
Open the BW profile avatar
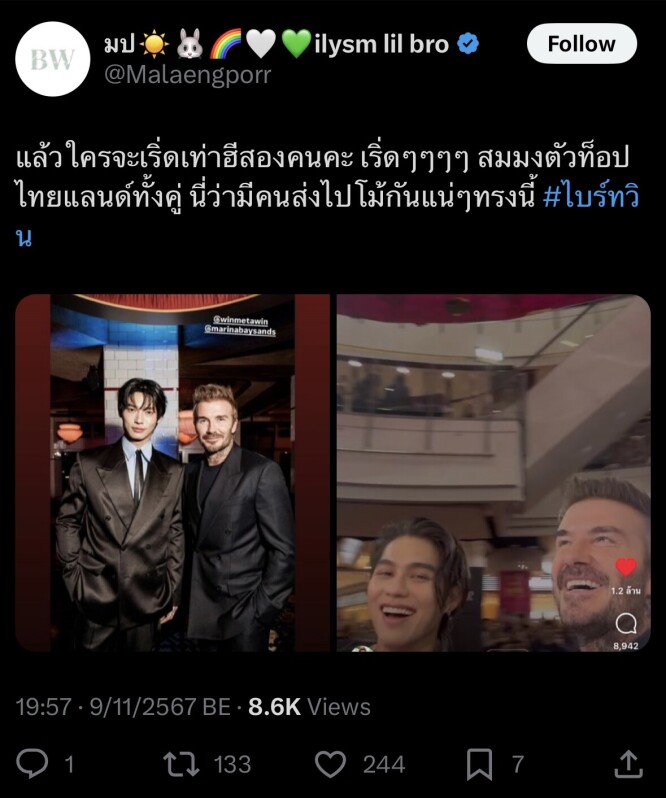coord(52,59)
